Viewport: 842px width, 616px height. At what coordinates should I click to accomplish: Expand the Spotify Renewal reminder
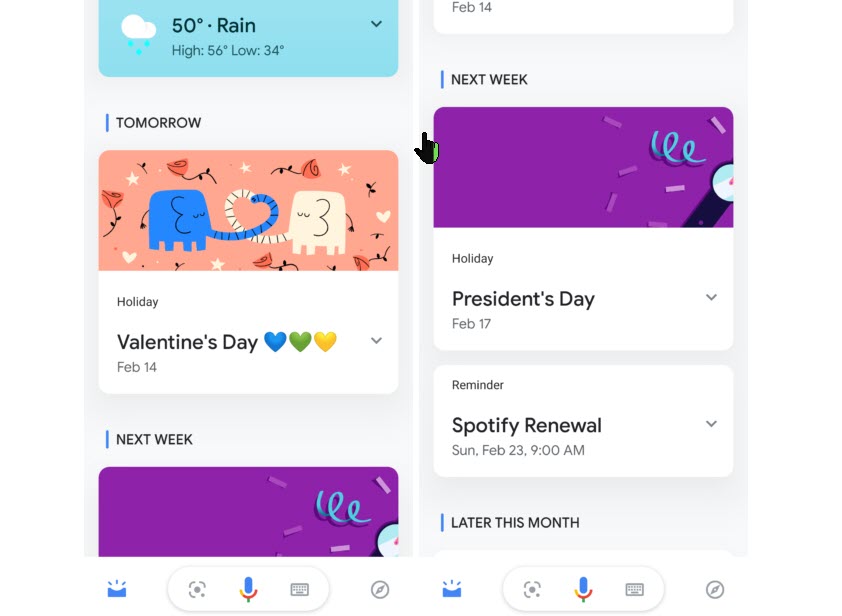[711, 424]
